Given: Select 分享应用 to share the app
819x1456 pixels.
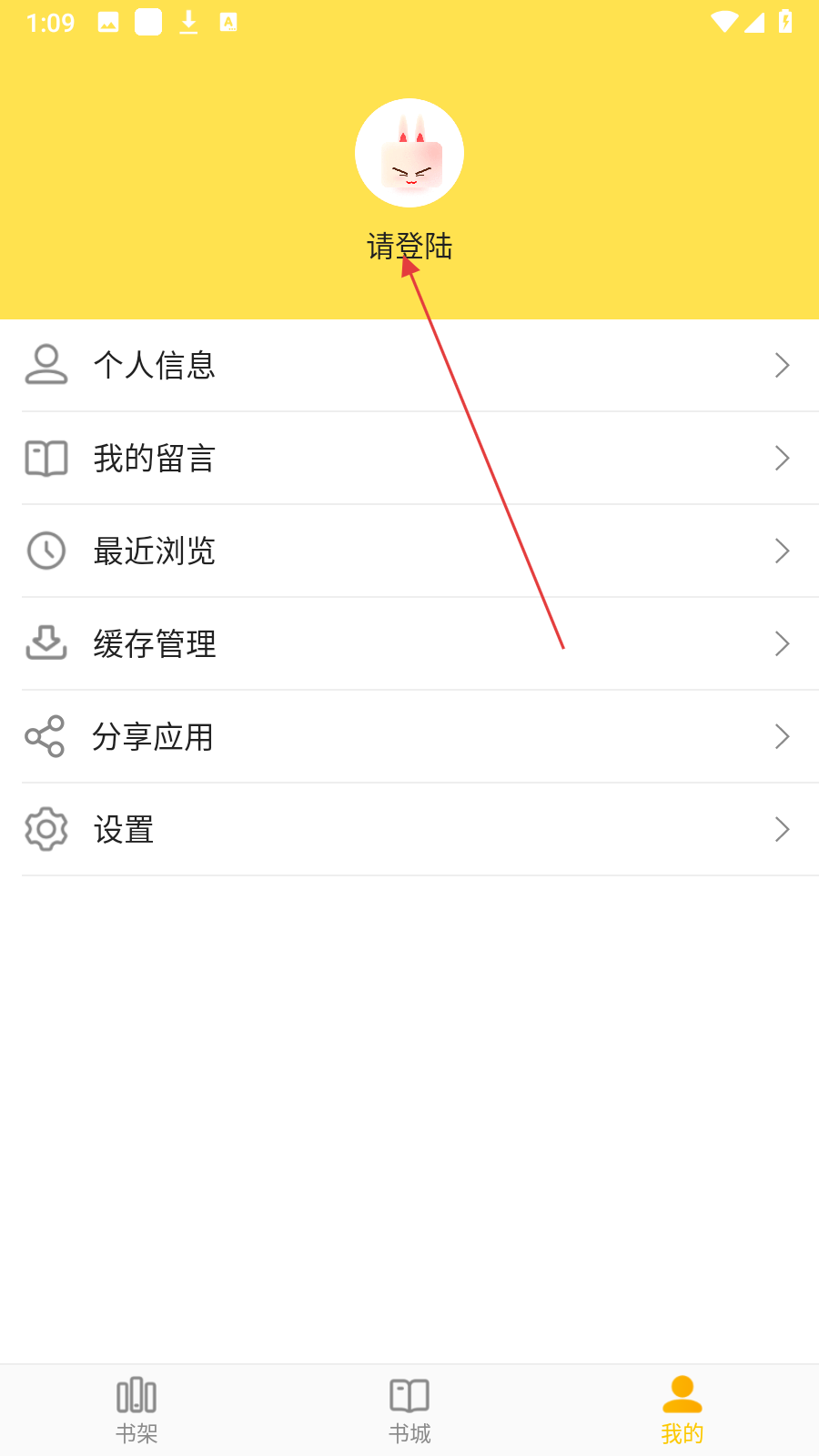Looking at the screenshot, I should [x=409, y=737].
